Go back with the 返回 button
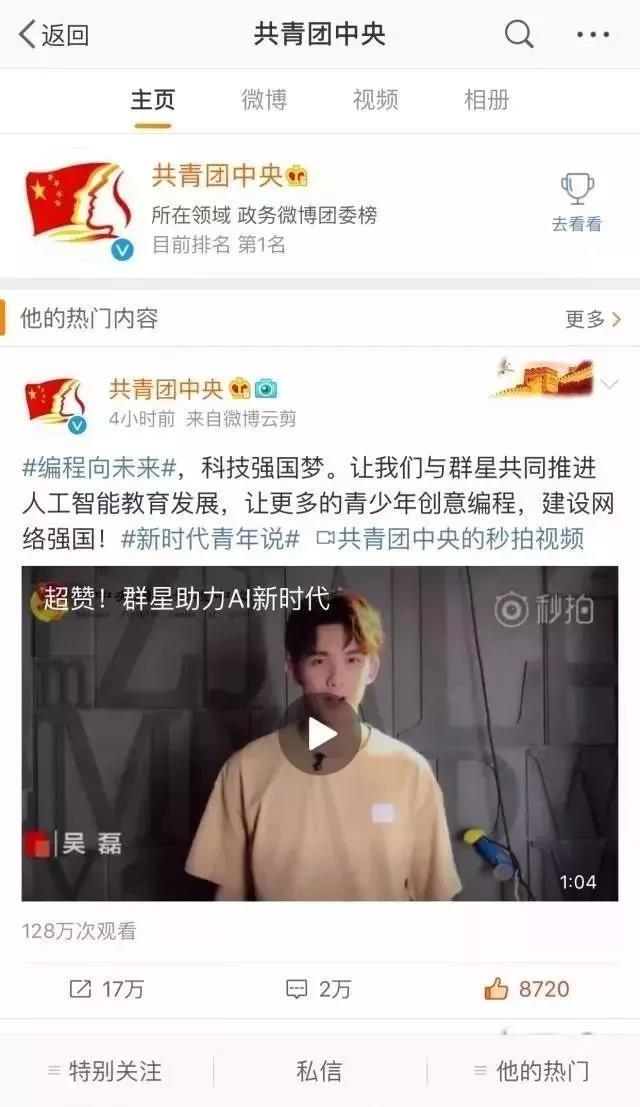This screenshot has width=640, height=1107. (54, 34)
